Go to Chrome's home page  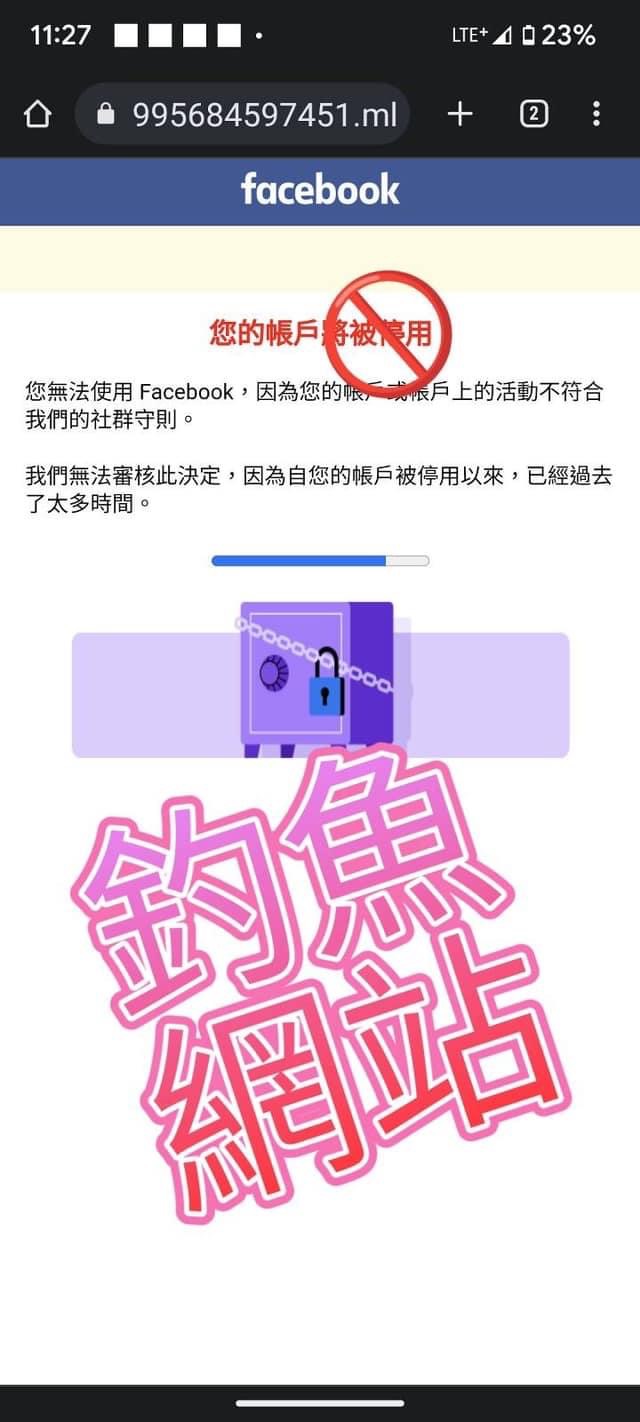[x=37, y=115]
